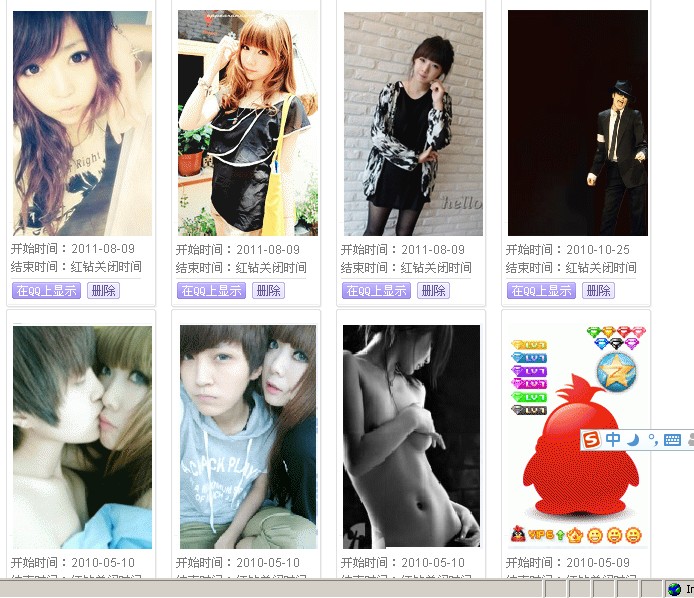Delete the photo dated 2010-10-25
This screenshot has width=694, height=598.
[x=599, y=291]
